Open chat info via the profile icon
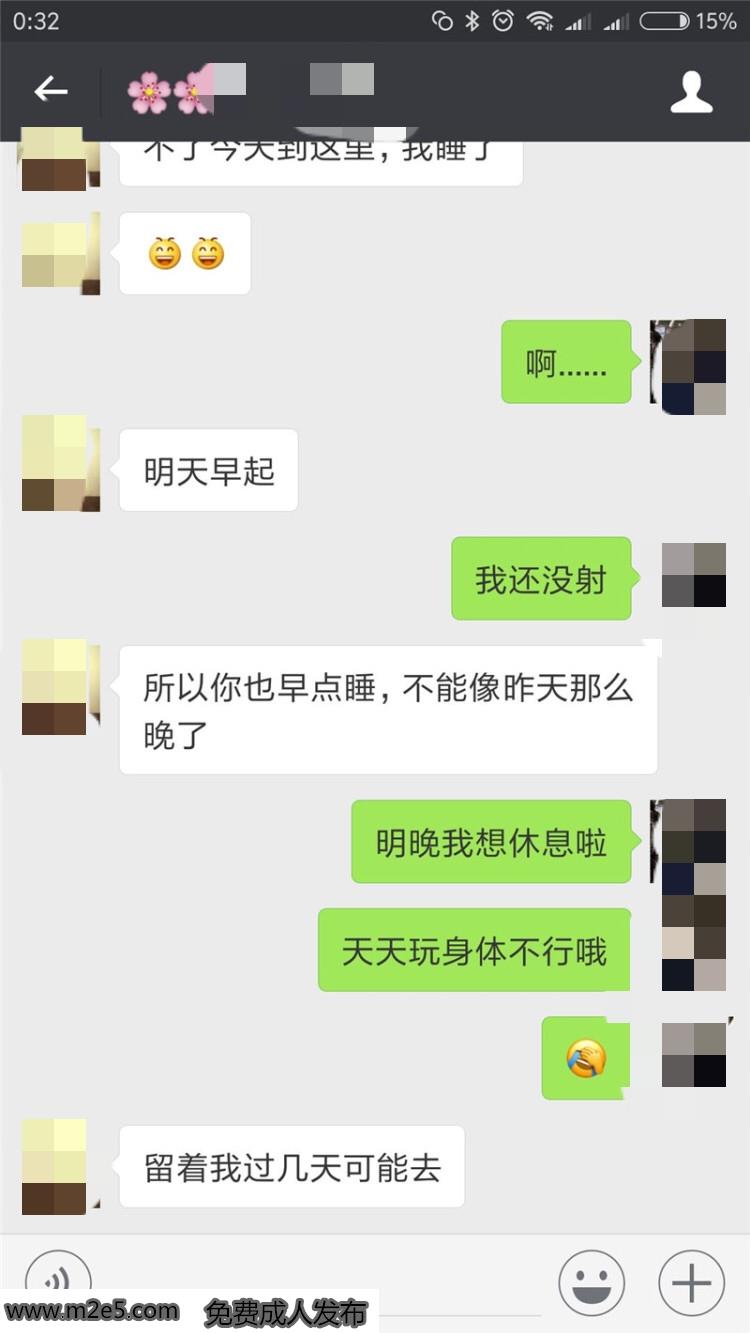 pos(691,92)
